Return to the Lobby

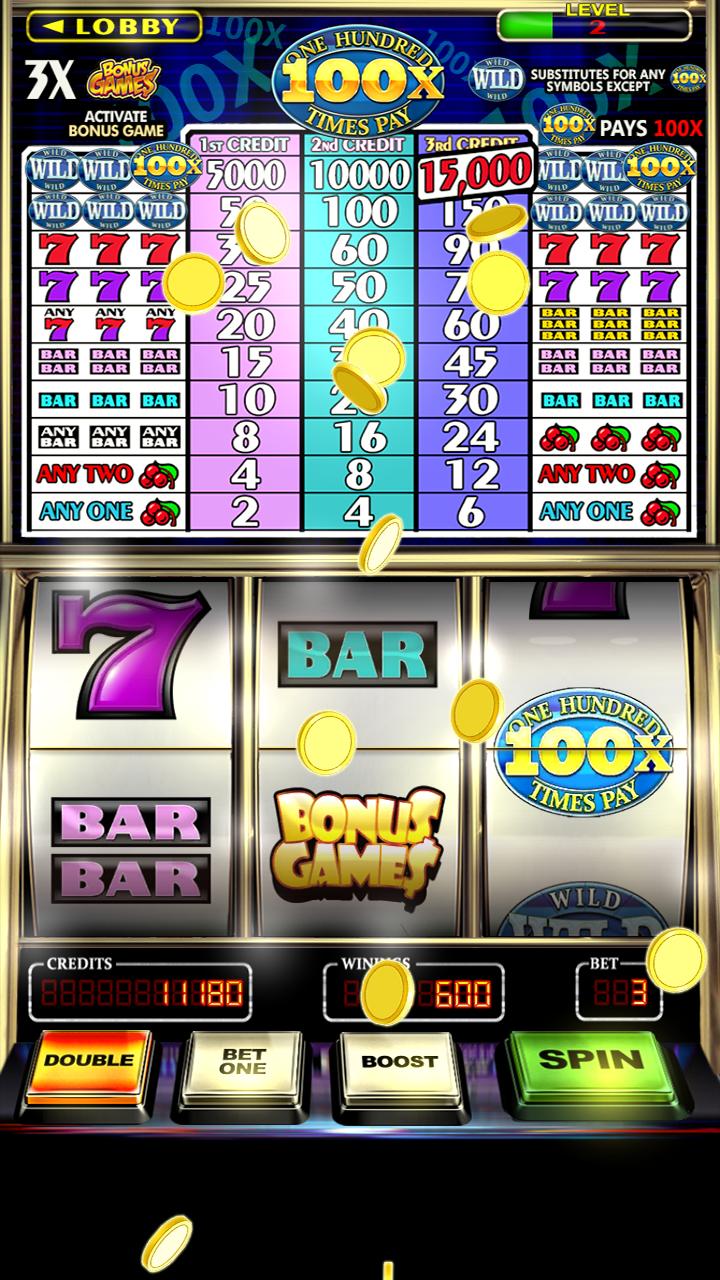click(x=113, y=26)
